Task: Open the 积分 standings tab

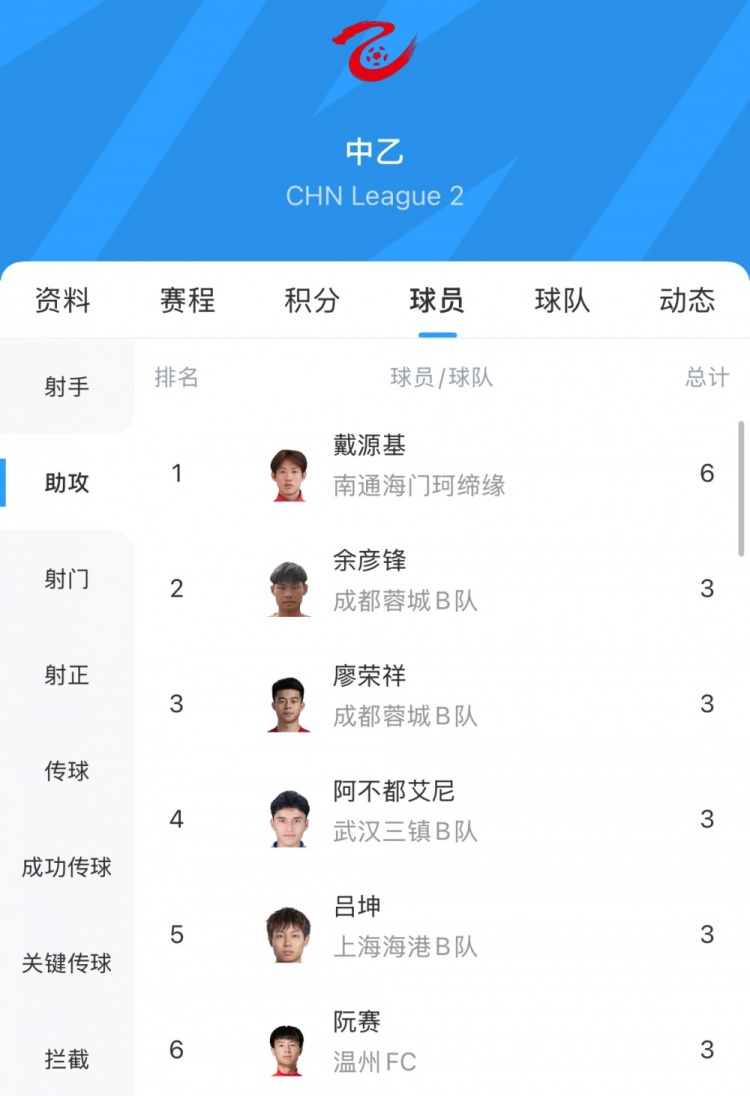Action: [311, 300]
